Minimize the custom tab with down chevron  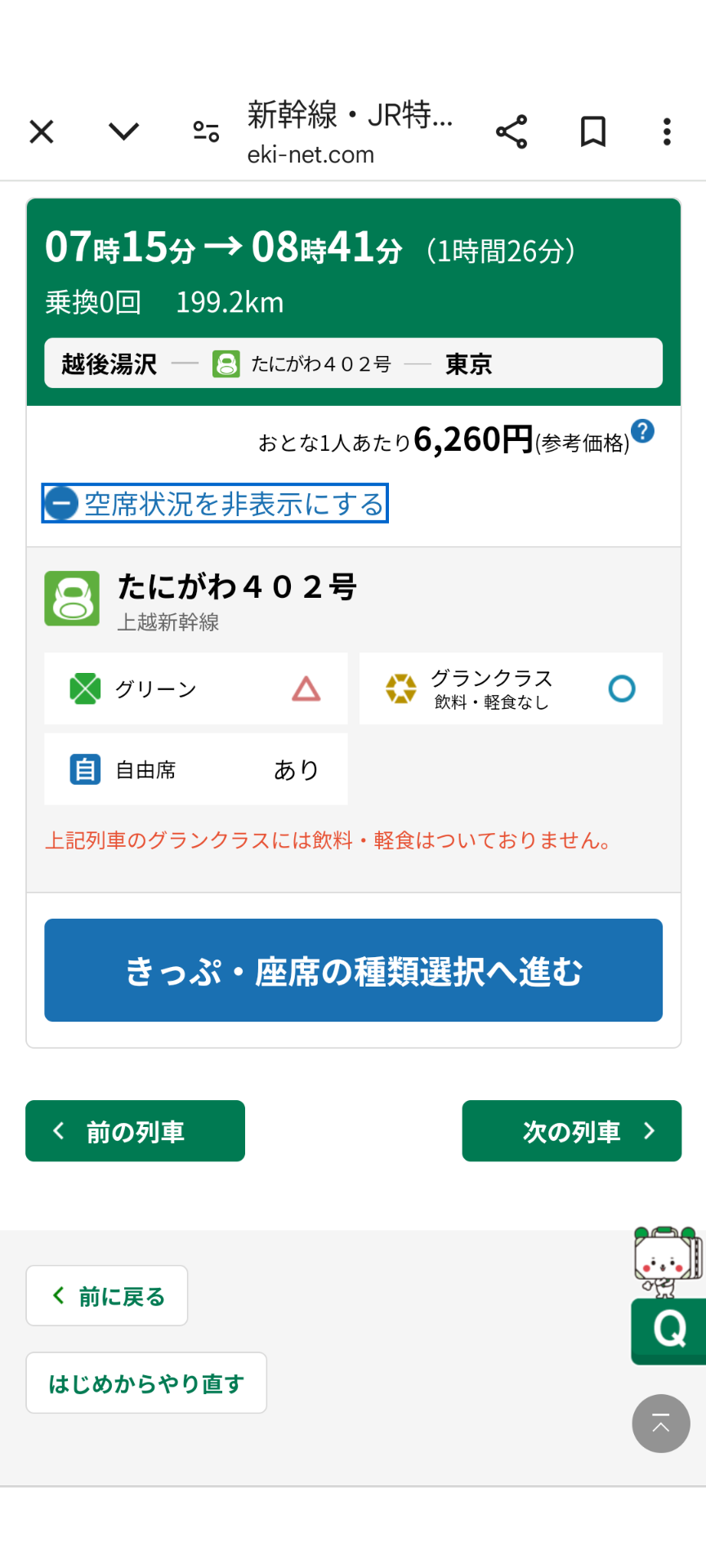tap(123, 131)
